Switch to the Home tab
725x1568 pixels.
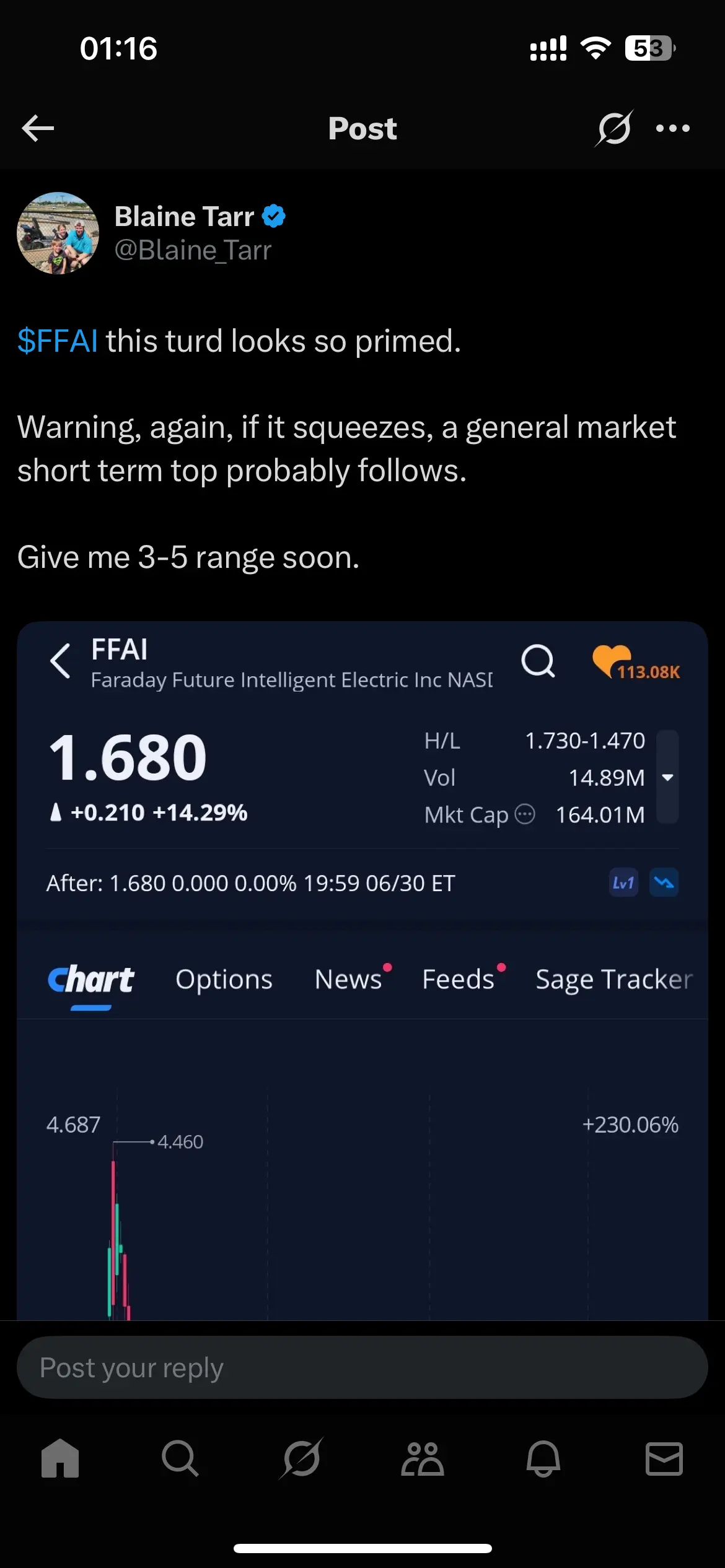pyautogui.click(x=60, y=1458)
